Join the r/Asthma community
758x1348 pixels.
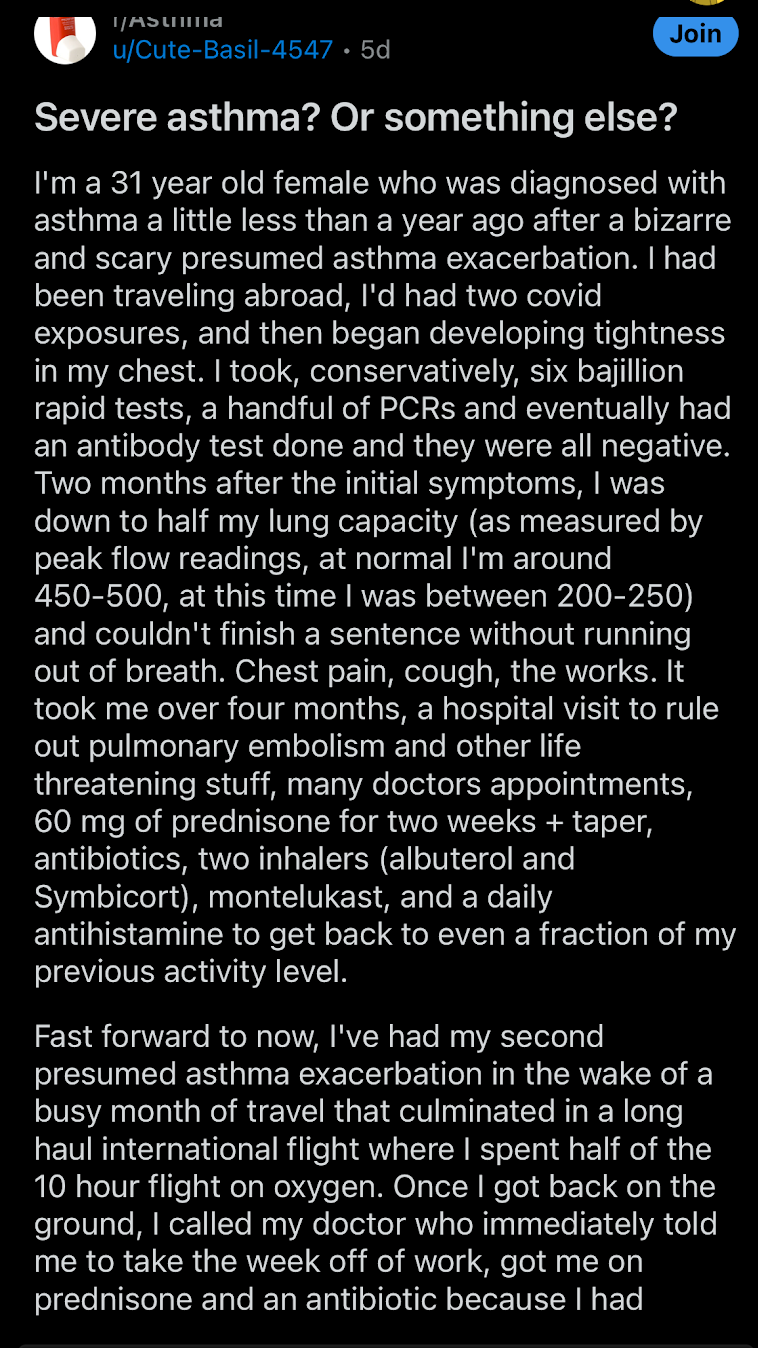tap(695, 33)
